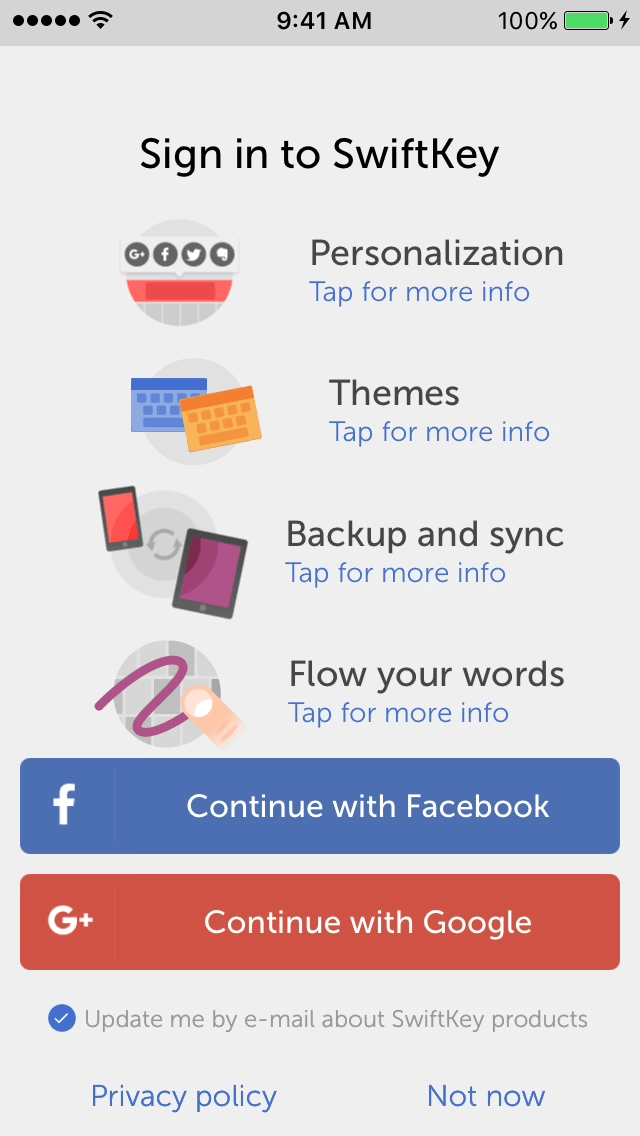Open the Privacy policy link
Viewport: 640px width, 1136px height.
pyautogui.click(x=183, y=1096)
